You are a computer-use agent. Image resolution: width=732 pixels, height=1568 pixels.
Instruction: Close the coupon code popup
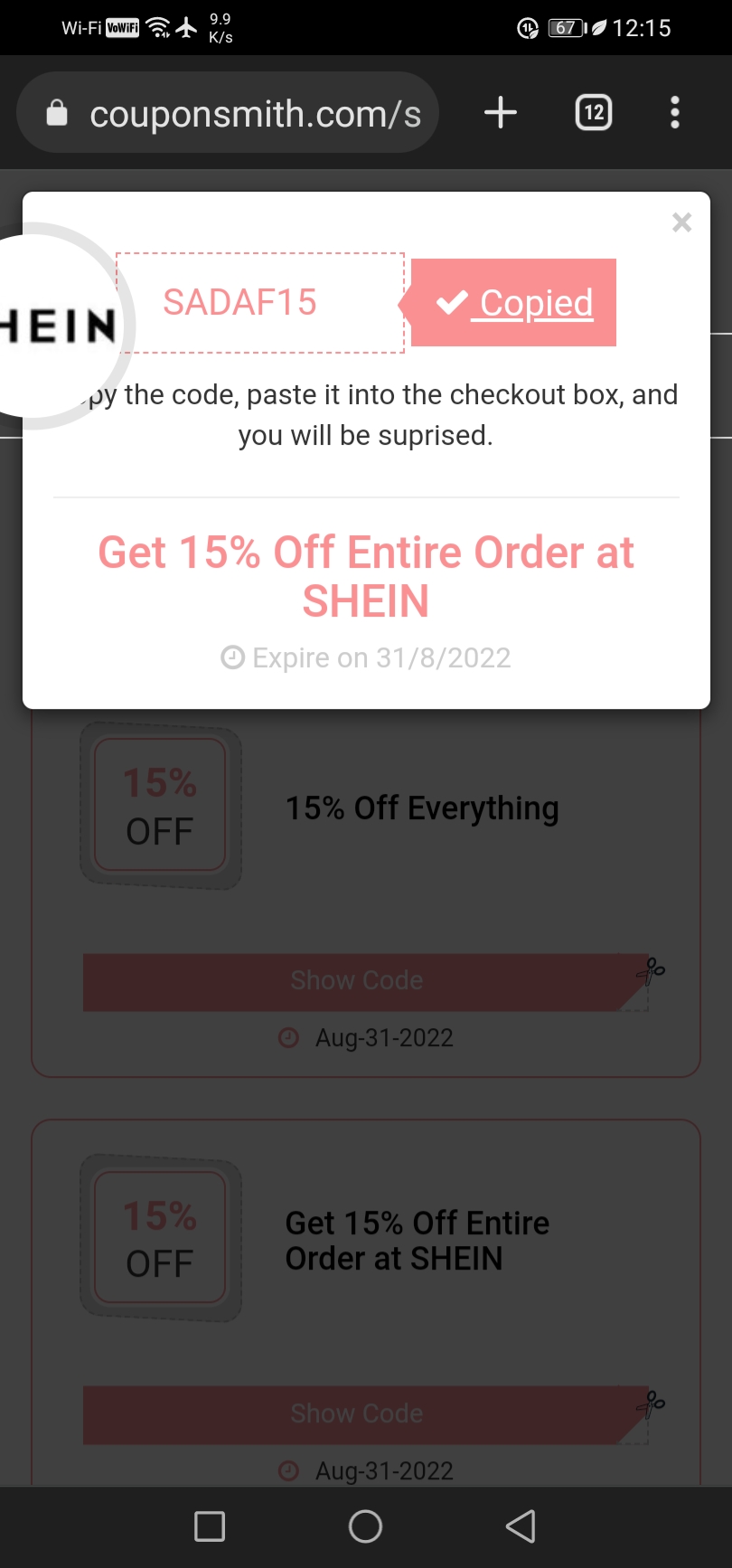(x=681, y=222)
